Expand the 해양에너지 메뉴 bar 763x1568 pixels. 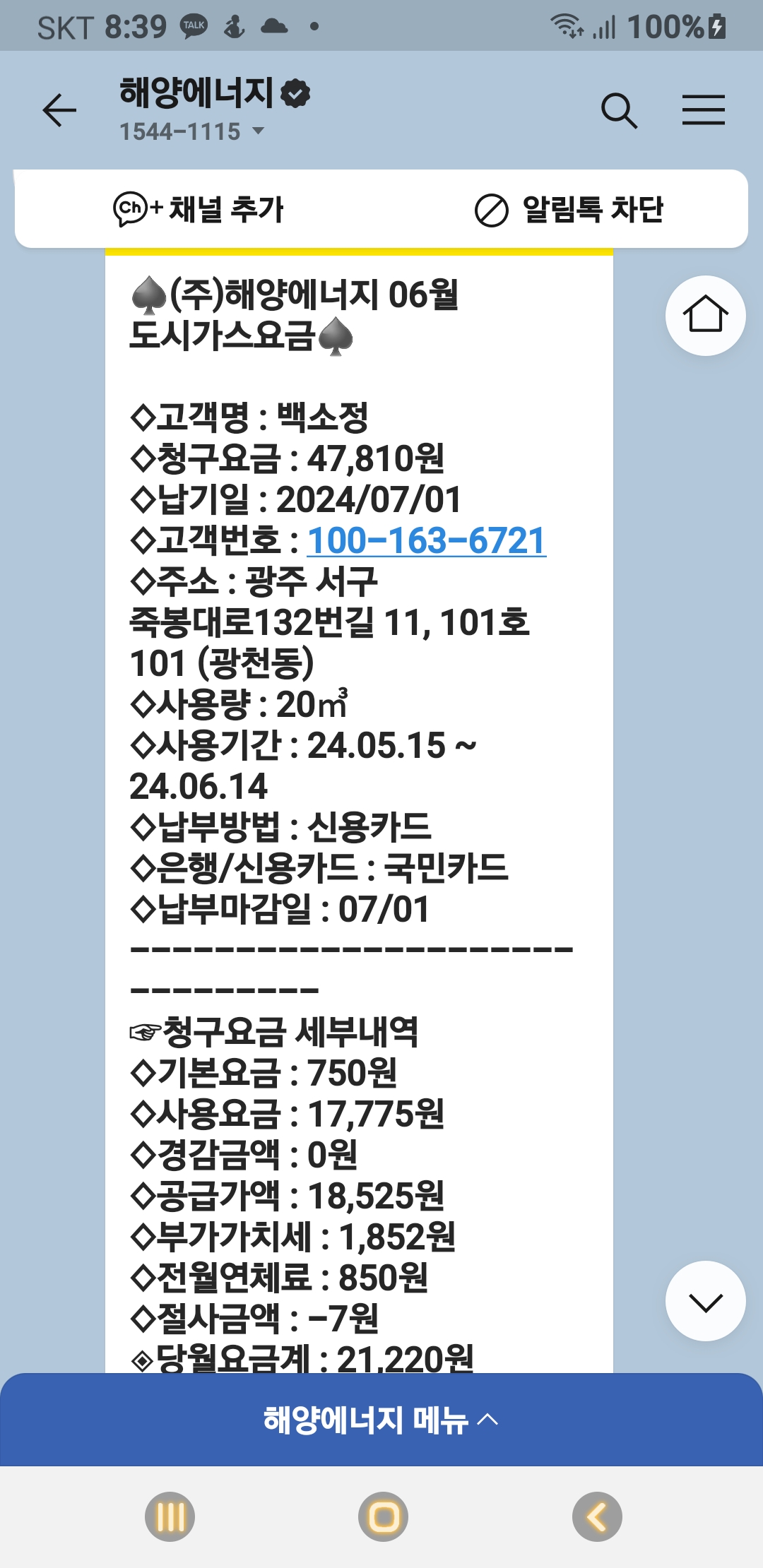click(x=381, y=1420)
